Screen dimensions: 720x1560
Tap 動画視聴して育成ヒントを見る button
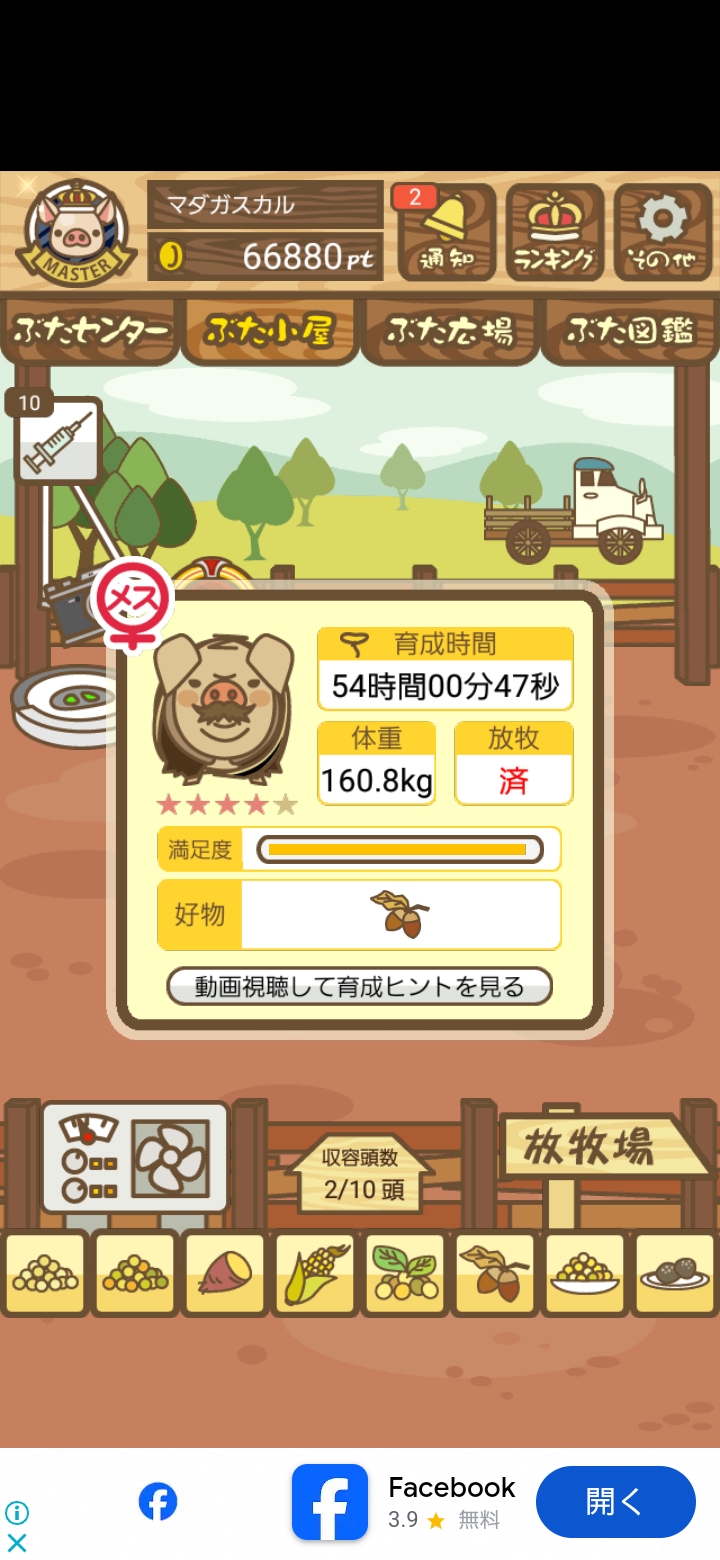click(359, 987)
